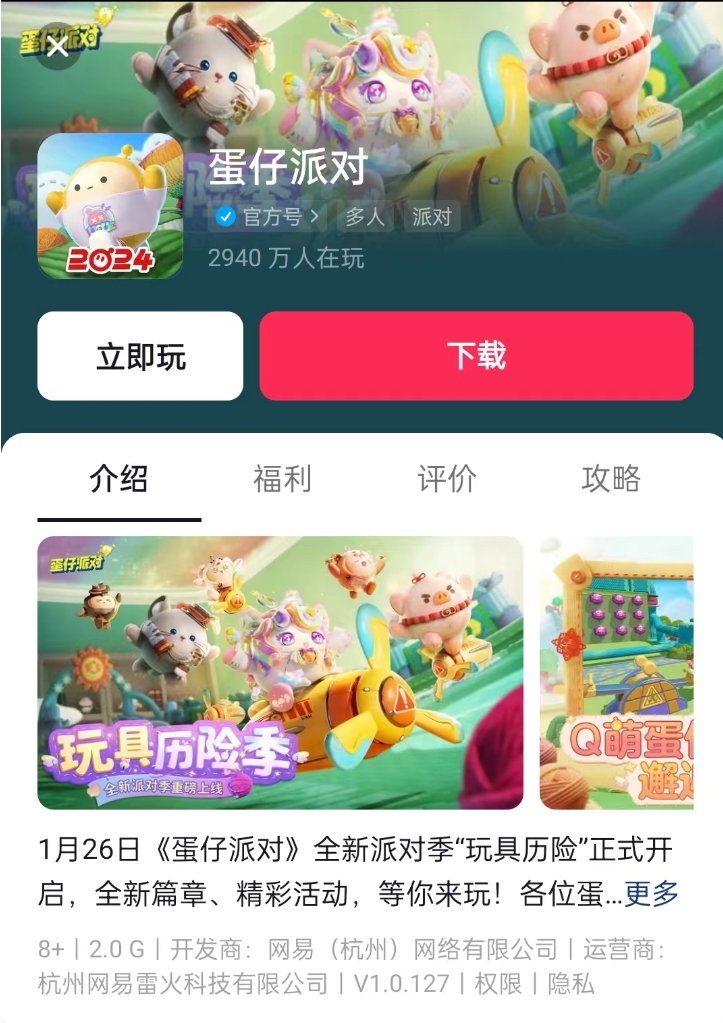Image resolution: width=723 pixels, height=1023 pixels.
Task: Close the game detail page
Action: pos(58,46)
